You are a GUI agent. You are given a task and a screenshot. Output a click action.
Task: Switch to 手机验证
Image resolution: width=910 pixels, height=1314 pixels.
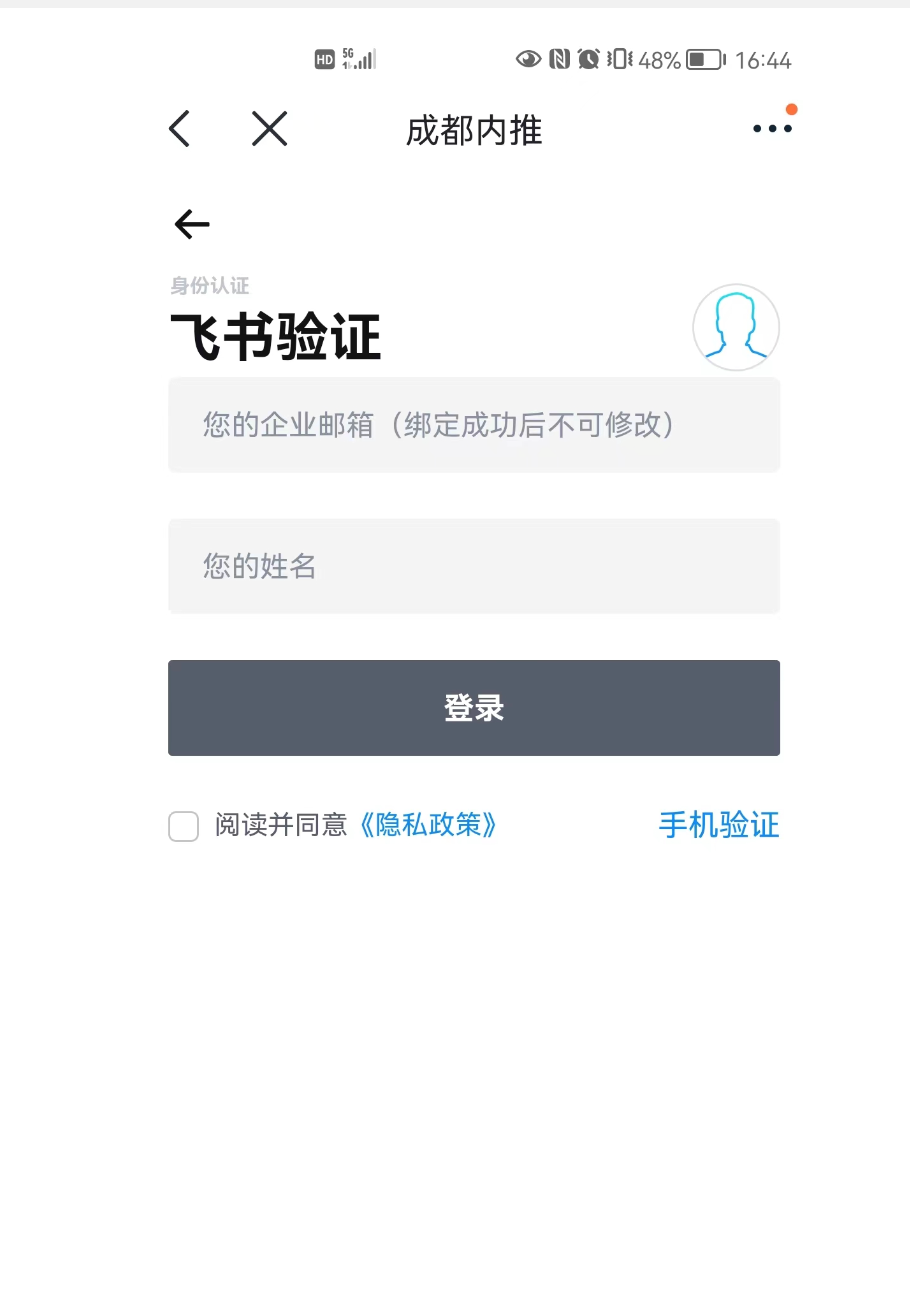pyautogui.click(x=718, y=825)
